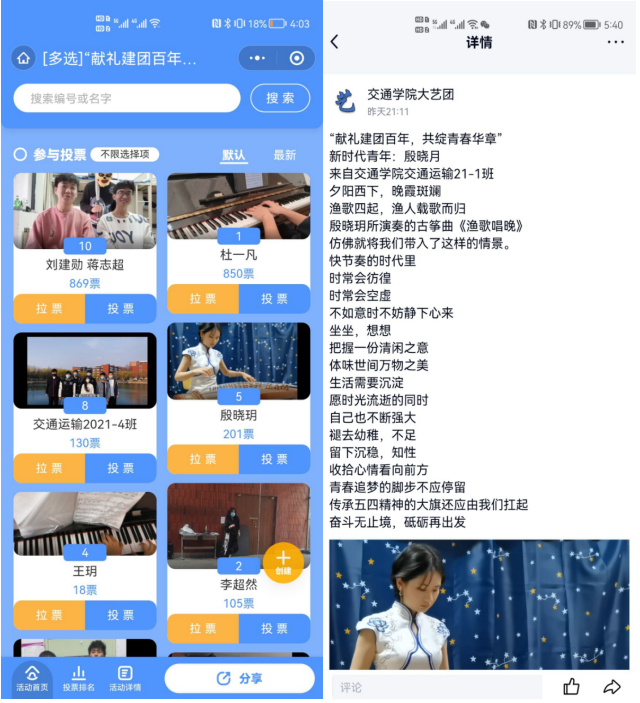Tap the home icon in the header
Screen dimensions: 640x703
(23, 59)
